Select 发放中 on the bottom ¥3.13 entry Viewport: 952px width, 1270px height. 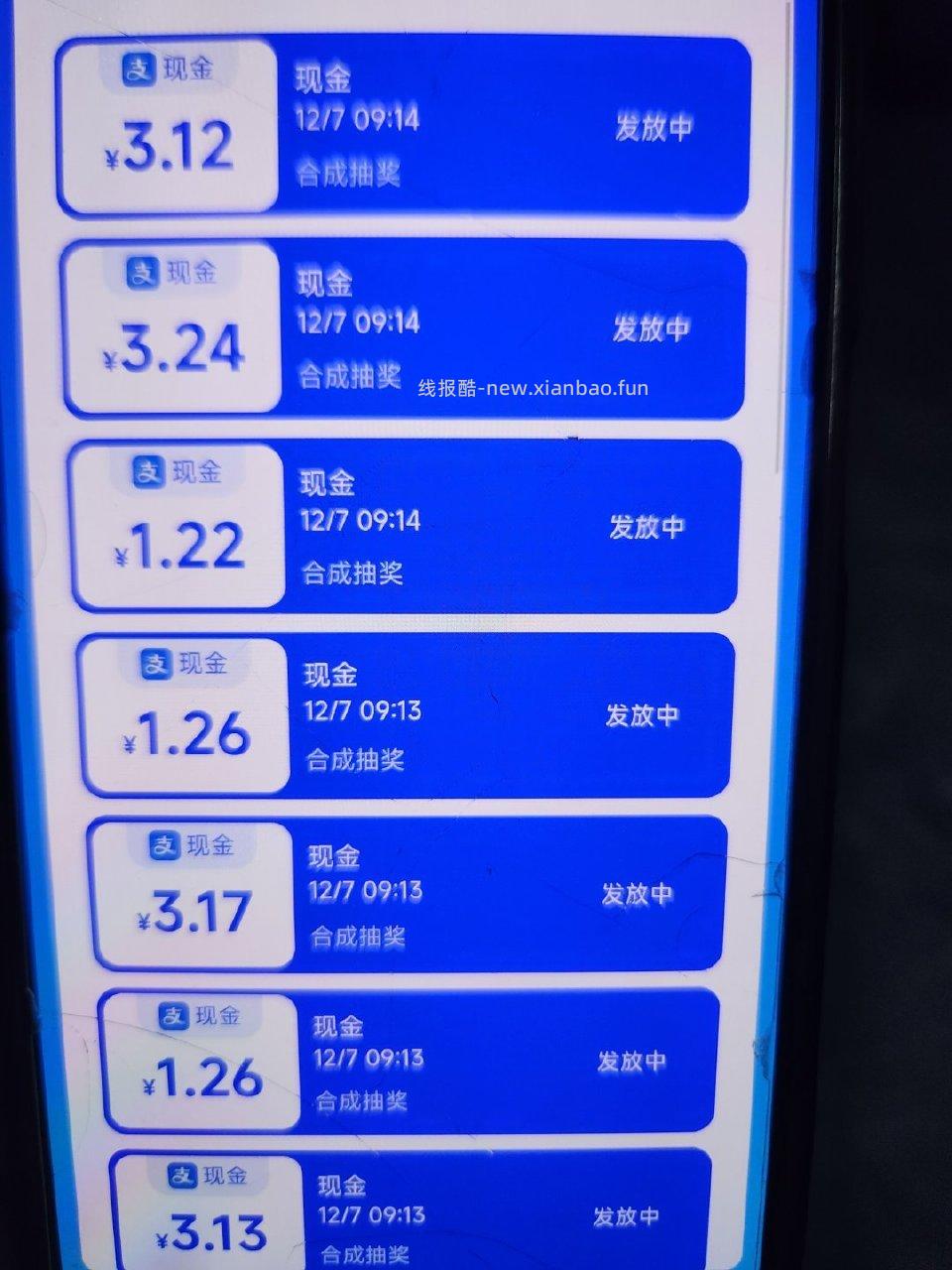[x=629, y=1215]
